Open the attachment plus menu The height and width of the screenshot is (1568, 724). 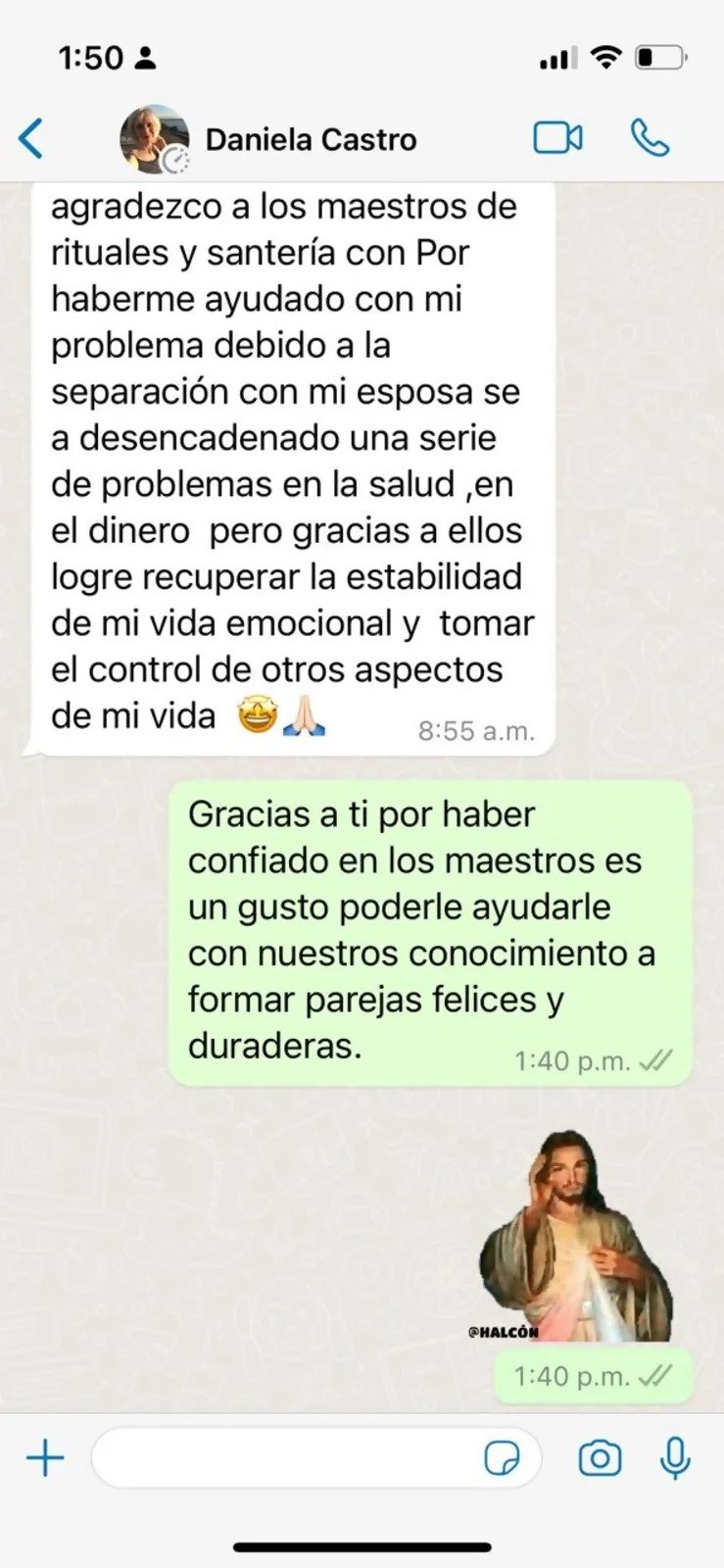tap(45, 1458)
